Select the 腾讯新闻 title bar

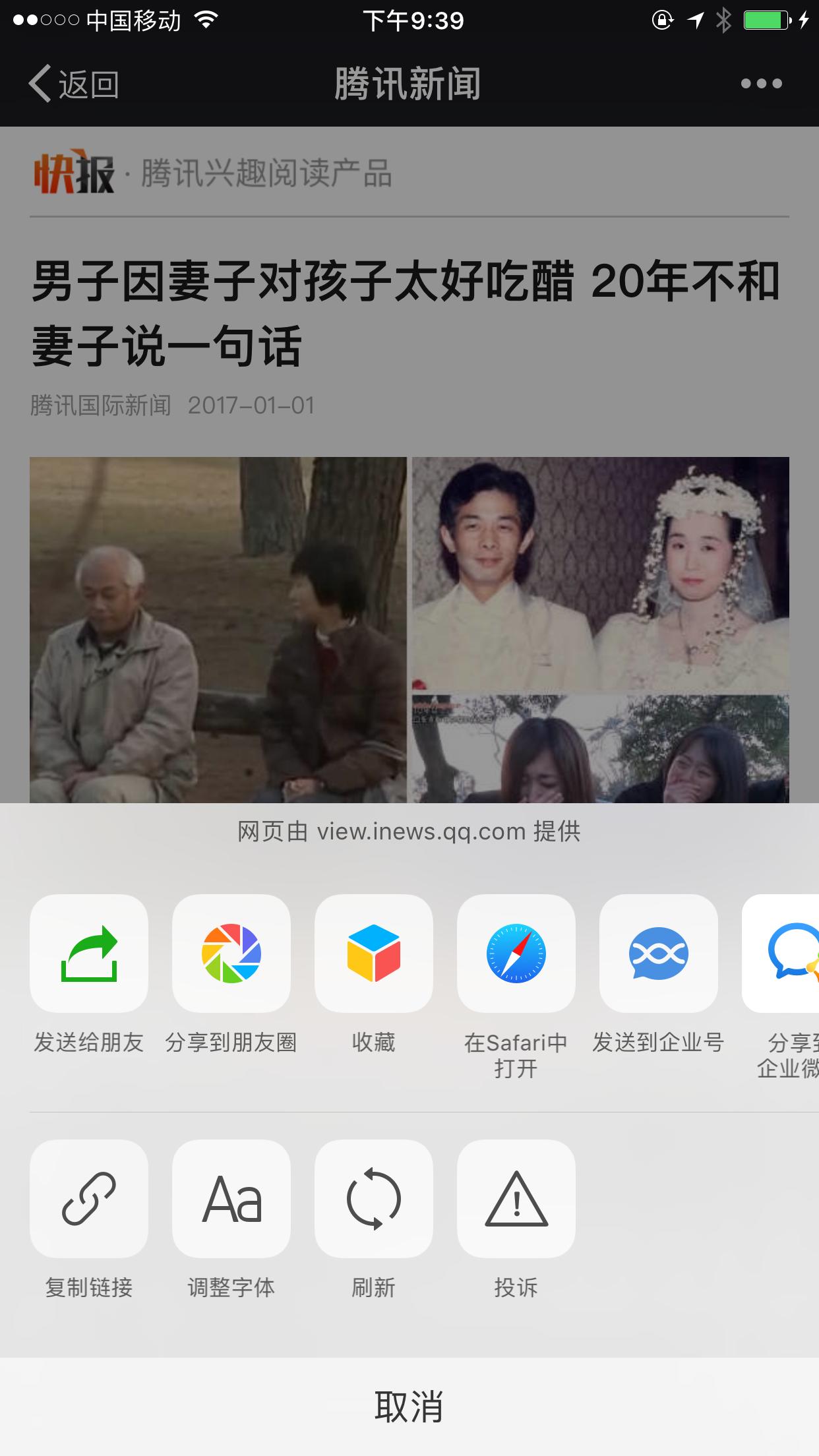(409, 83)
